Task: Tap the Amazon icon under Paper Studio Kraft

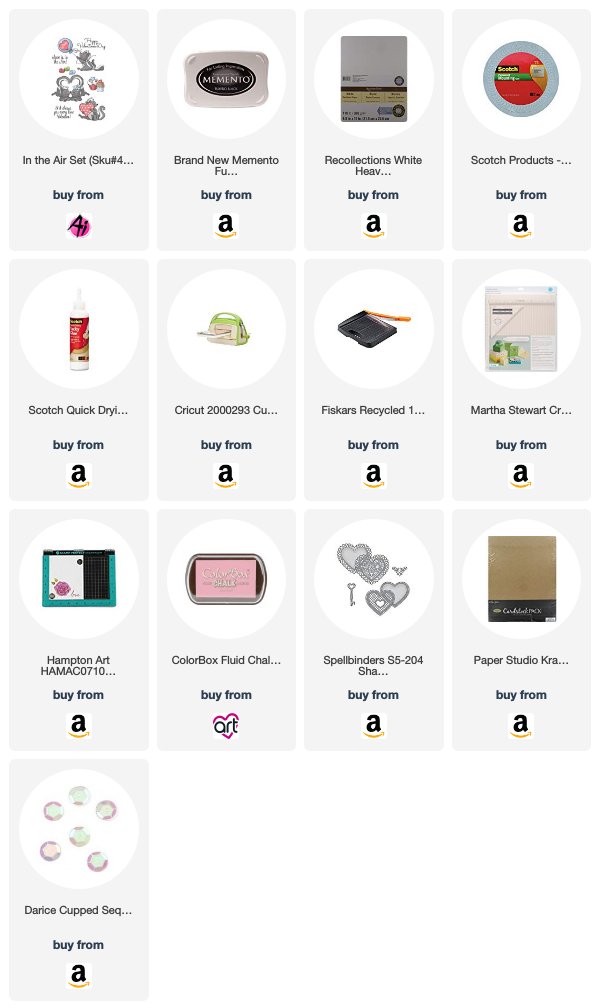Action: click(521, 726)
